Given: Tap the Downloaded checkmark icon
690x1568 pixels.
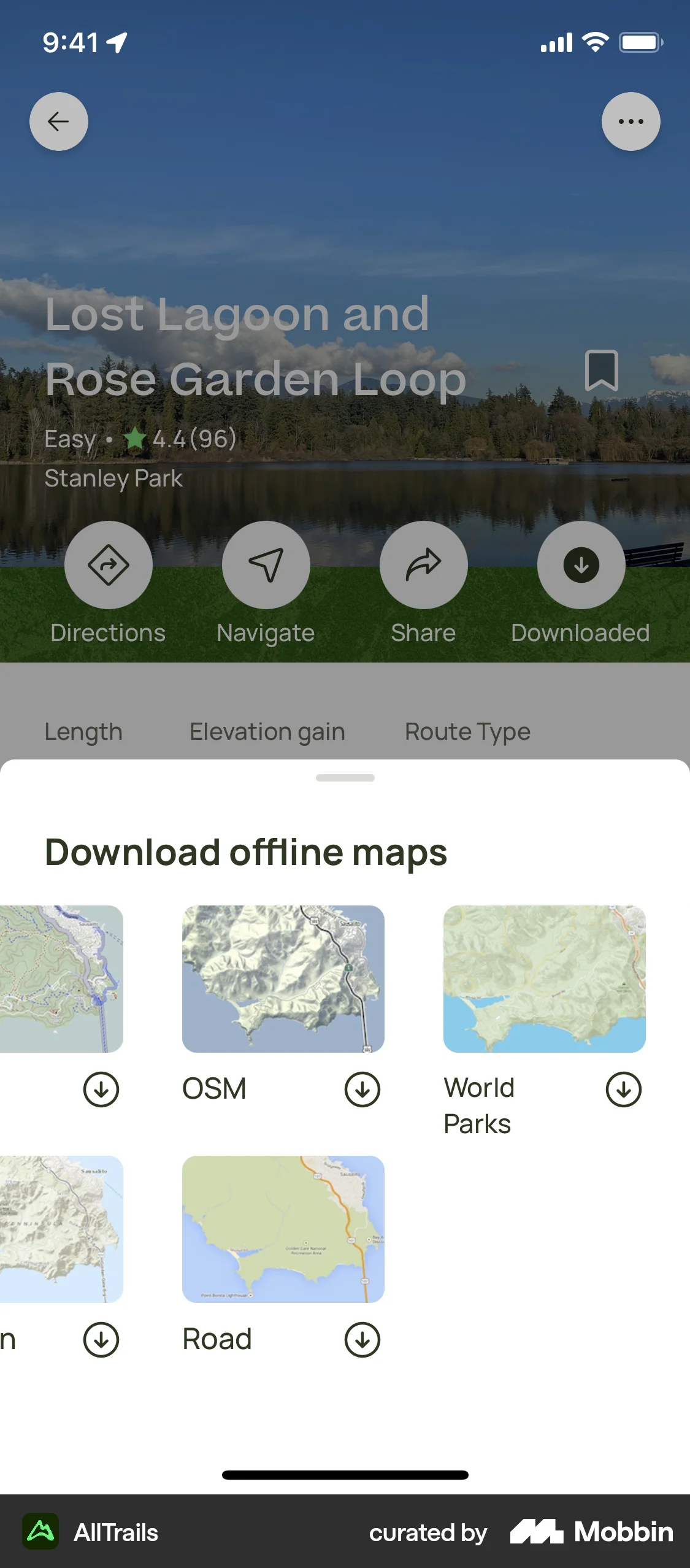Looking at the screenshot, I should pyautogui.click(x=581, y=565).
